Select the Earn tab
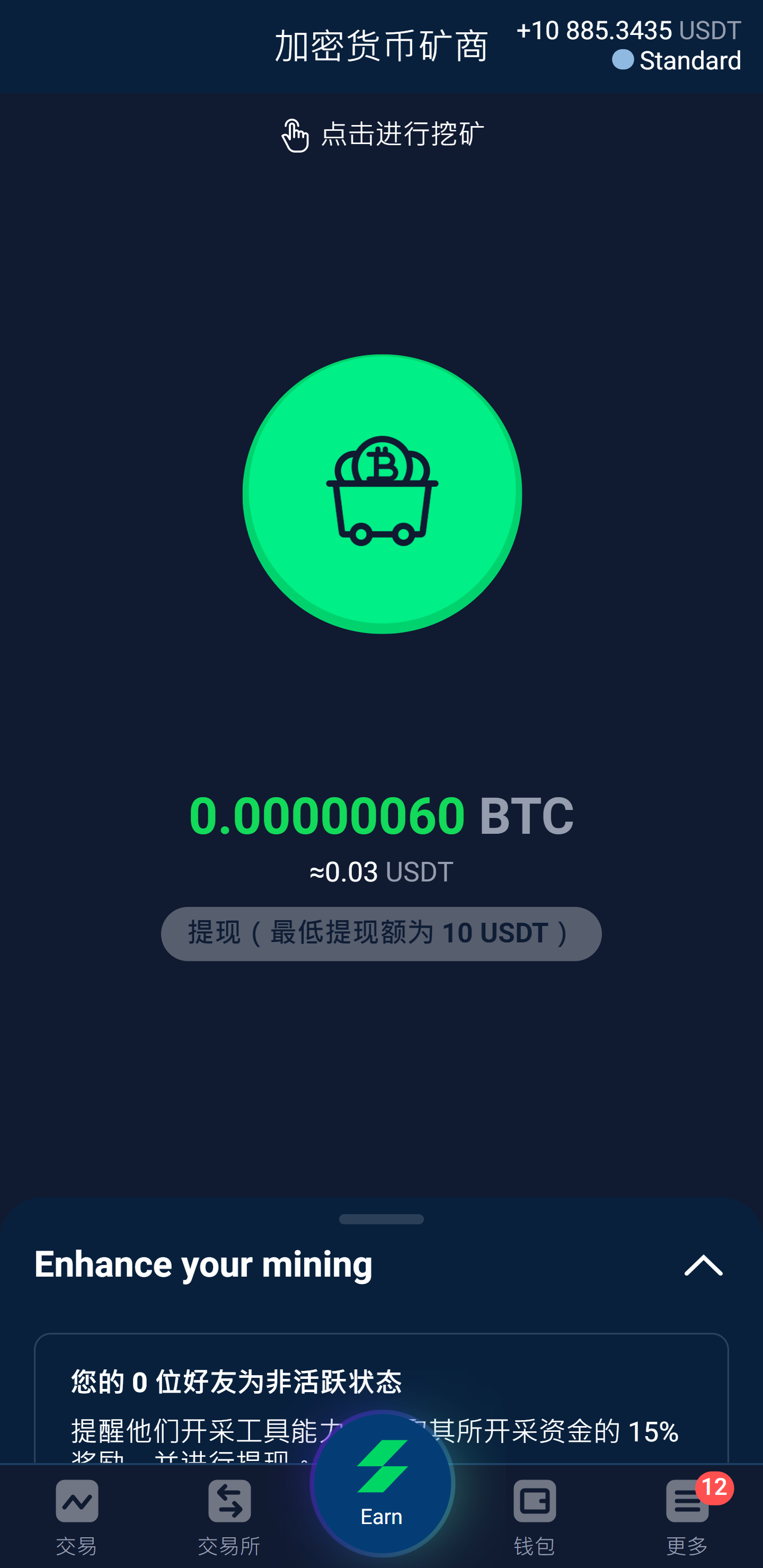 tap(382, 1485)
